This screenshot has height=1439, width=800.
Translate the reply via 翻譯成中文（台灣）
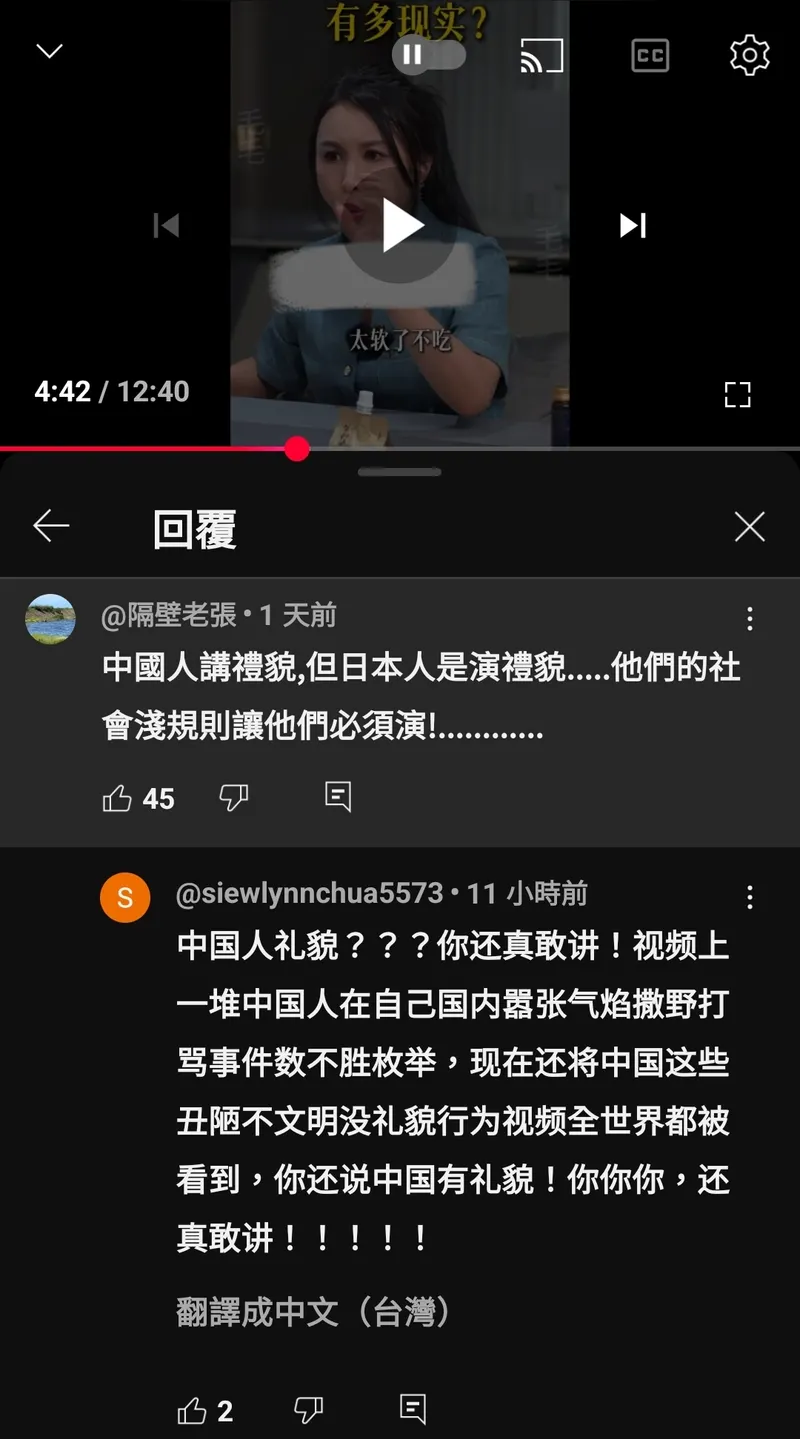314,1312
